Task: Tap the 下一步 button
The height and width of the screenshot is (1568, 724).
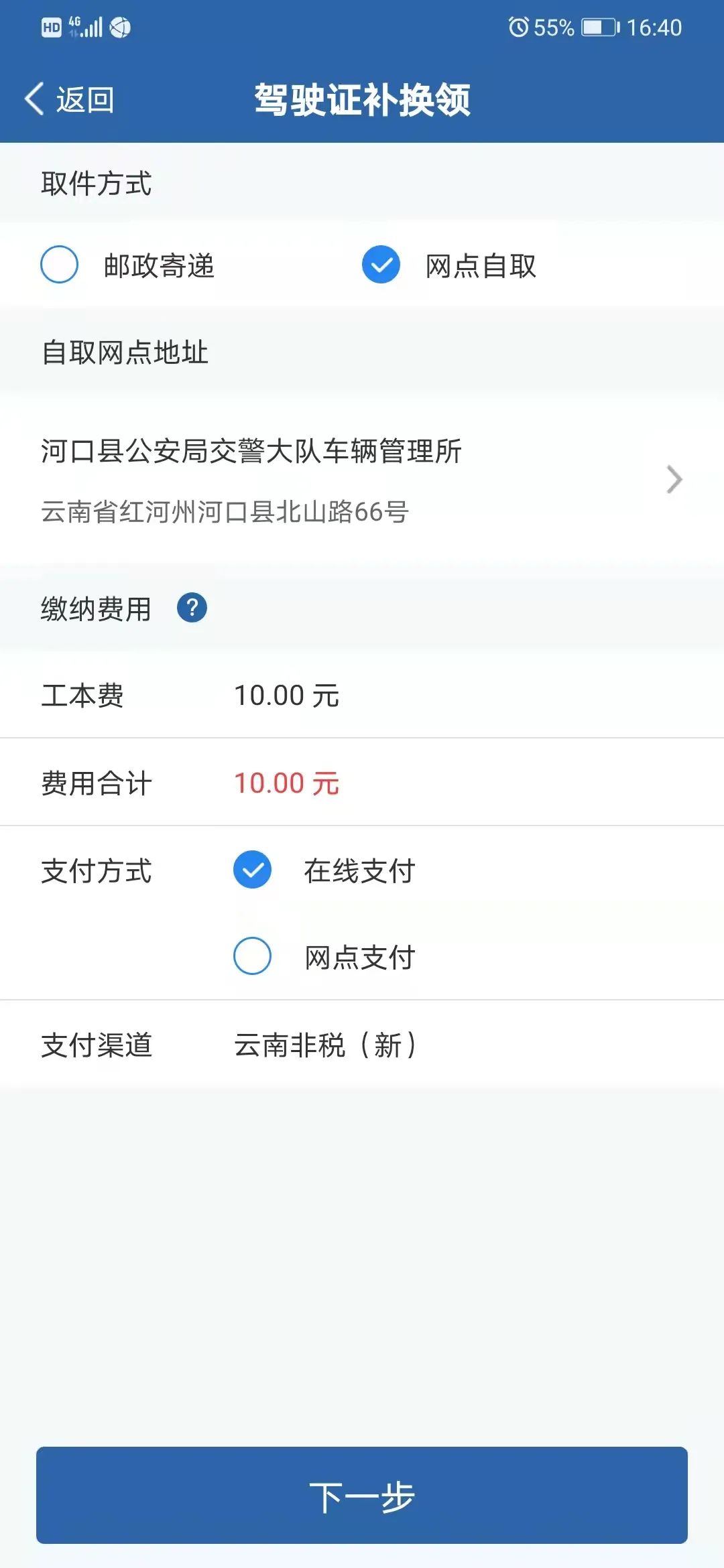Action: click(x=362, y=1495)
